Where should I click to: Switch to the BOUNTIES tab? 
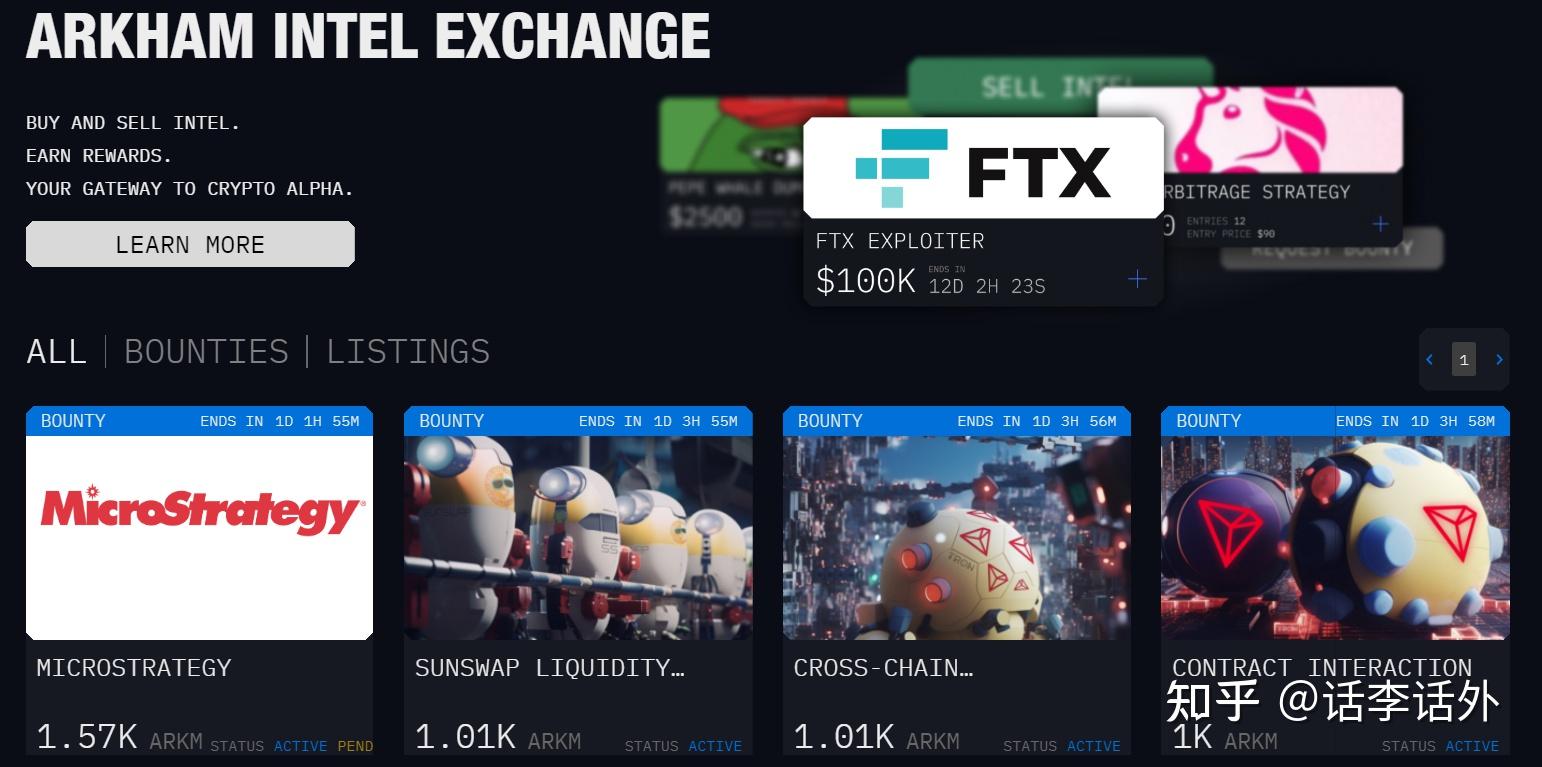click(x=206, y=352)
